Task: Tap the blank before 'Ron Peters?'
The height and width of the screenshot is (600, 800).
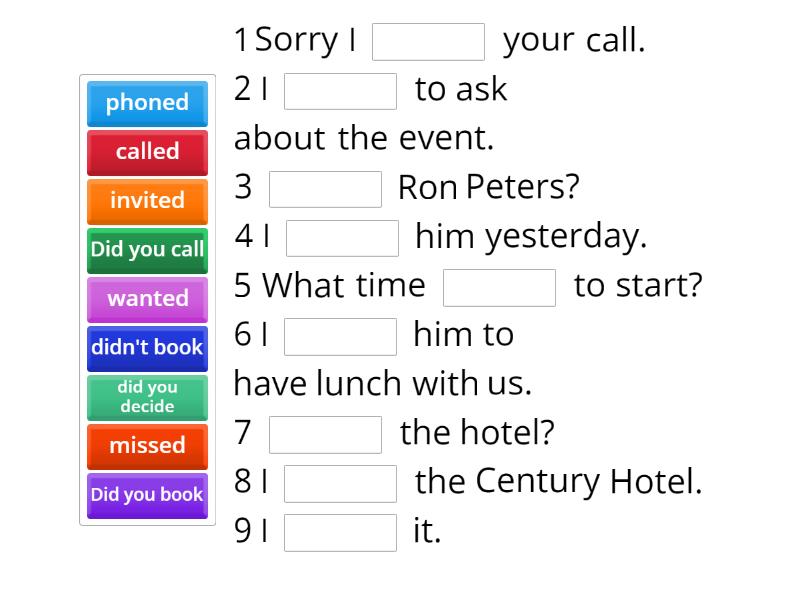Action: click(325, 189)
